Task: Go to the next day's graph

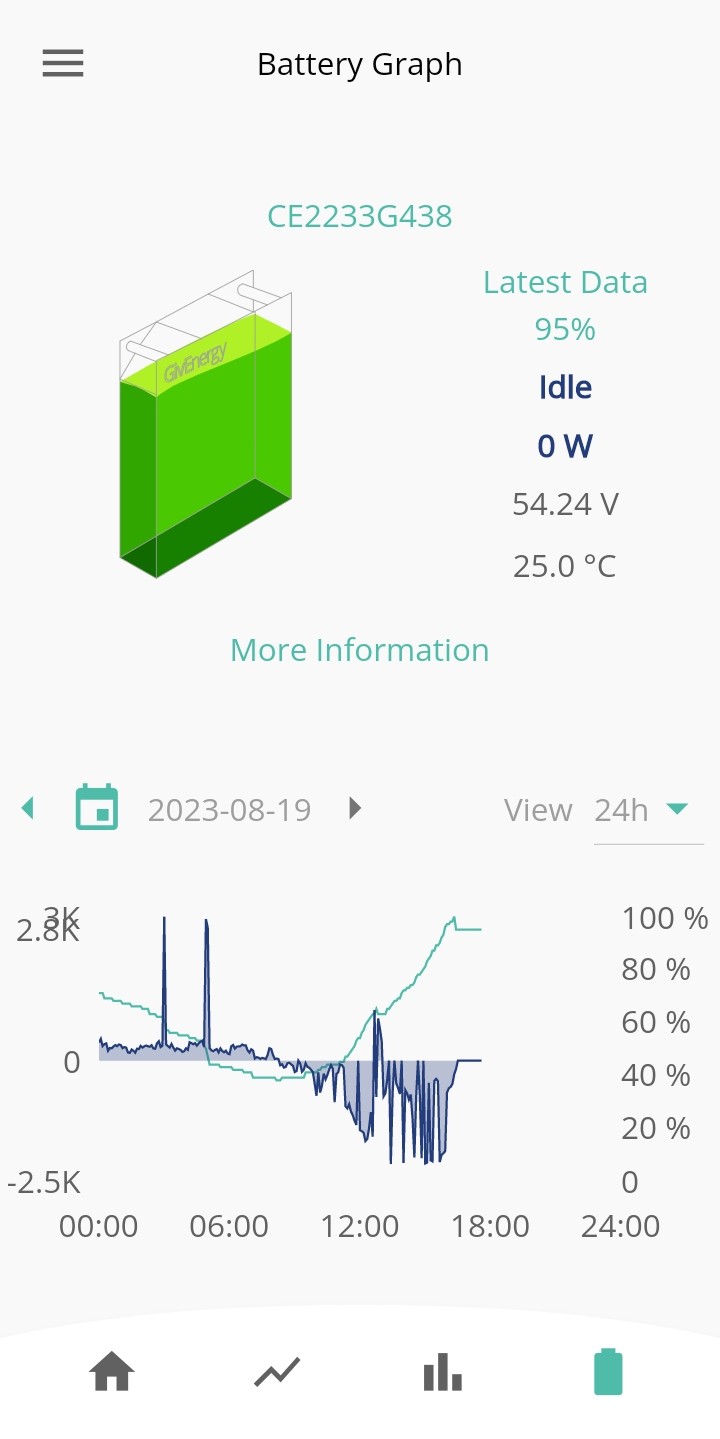Action: pos(355,808)
